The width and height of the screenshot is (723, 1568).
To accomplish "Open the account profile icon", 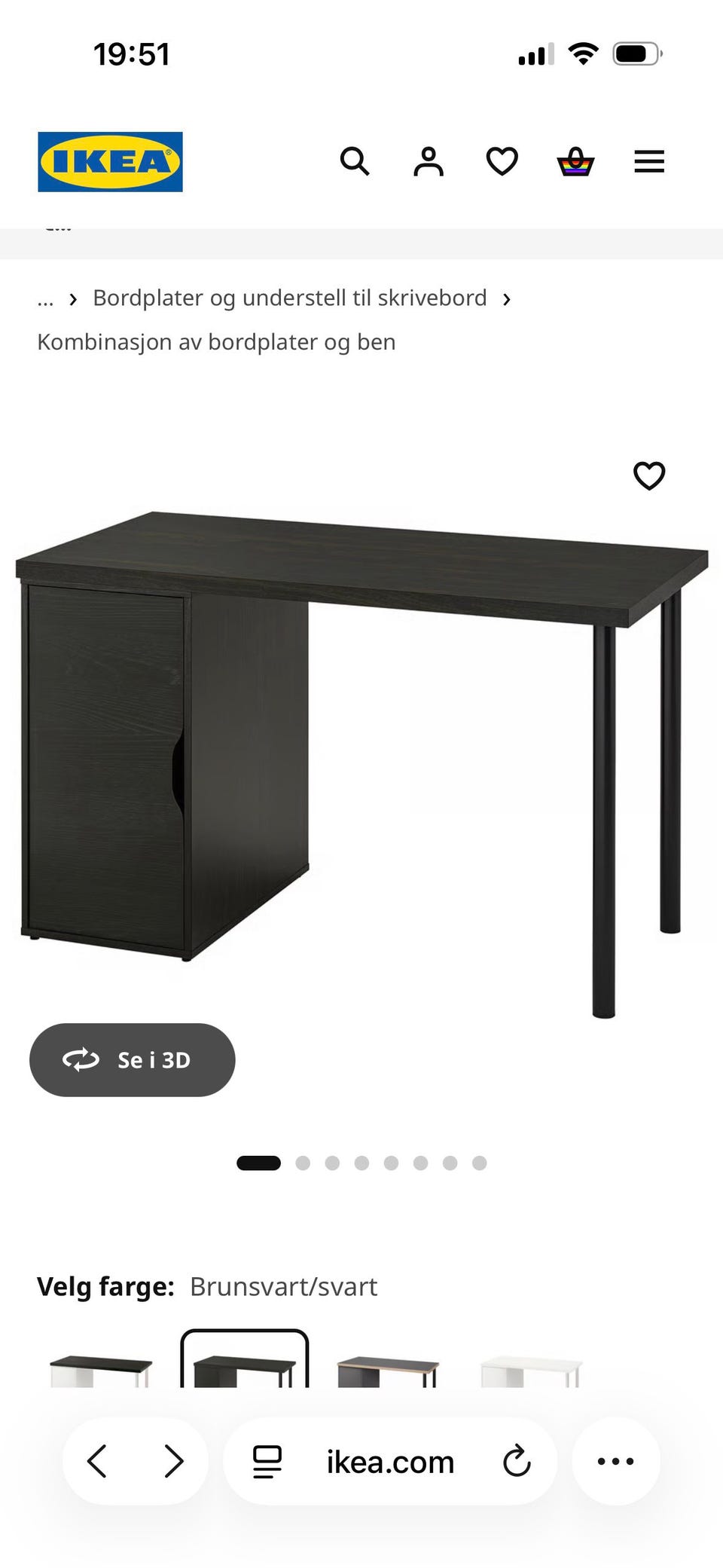I will coord(429,161).
